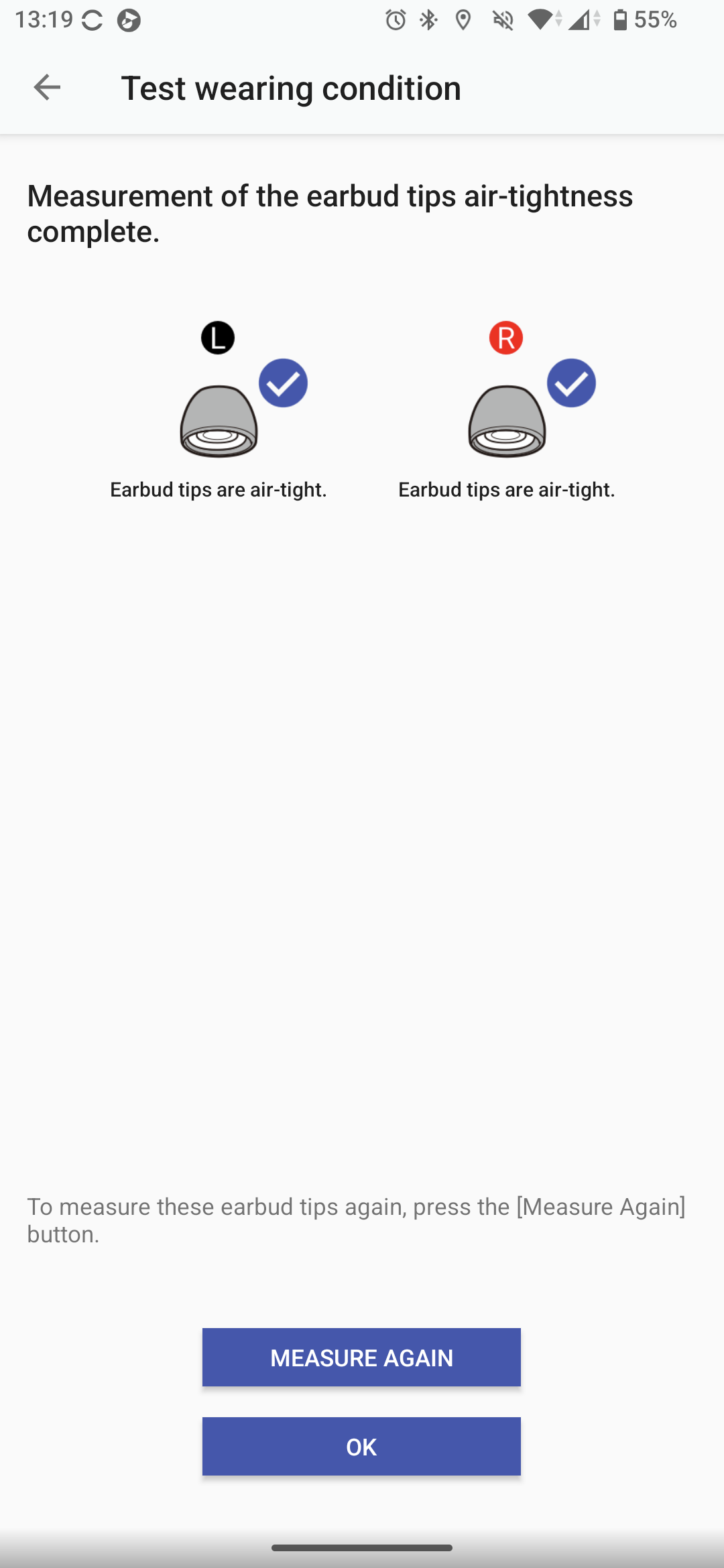Go back from Test wearing condition
724x1568 pixels.
pos(47,87)
